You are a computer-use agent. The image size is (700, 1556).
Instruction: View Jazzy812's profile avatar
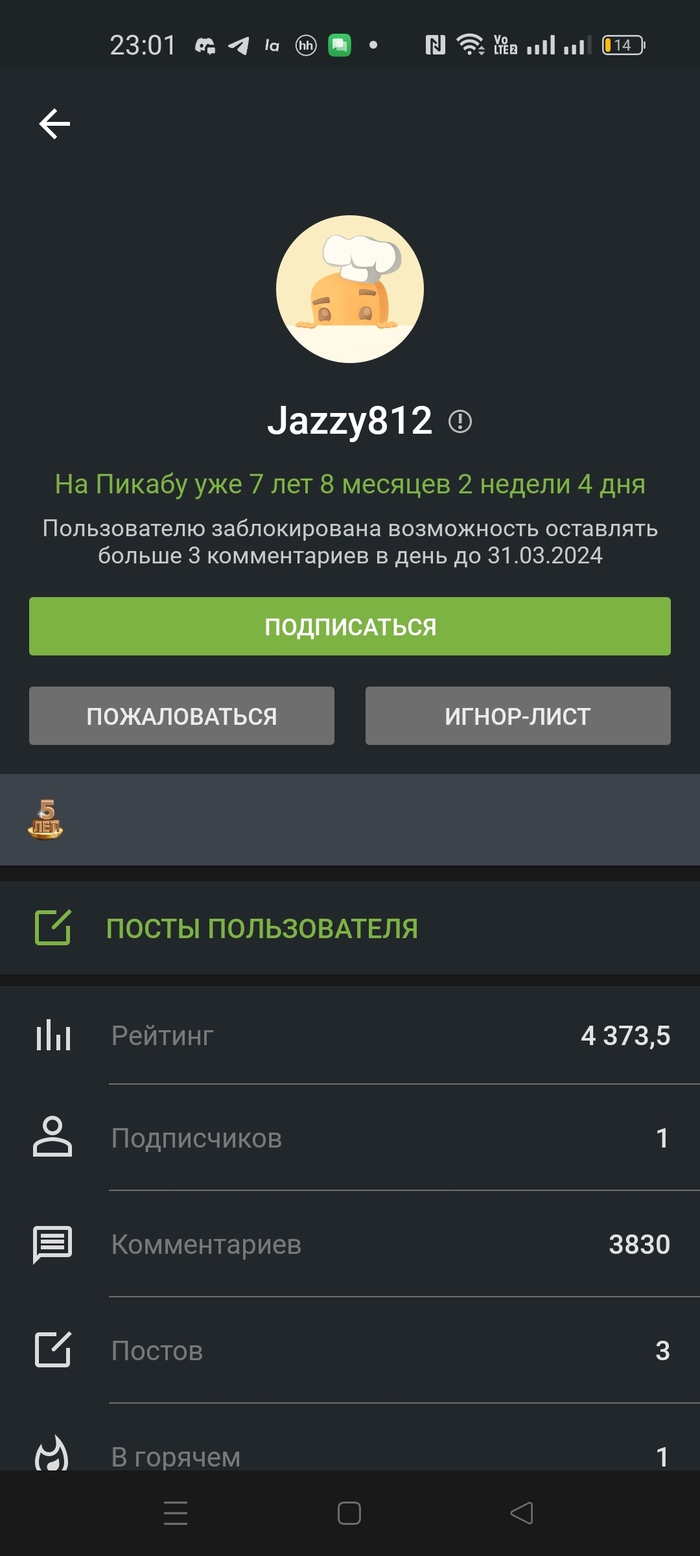coord(350,289)
